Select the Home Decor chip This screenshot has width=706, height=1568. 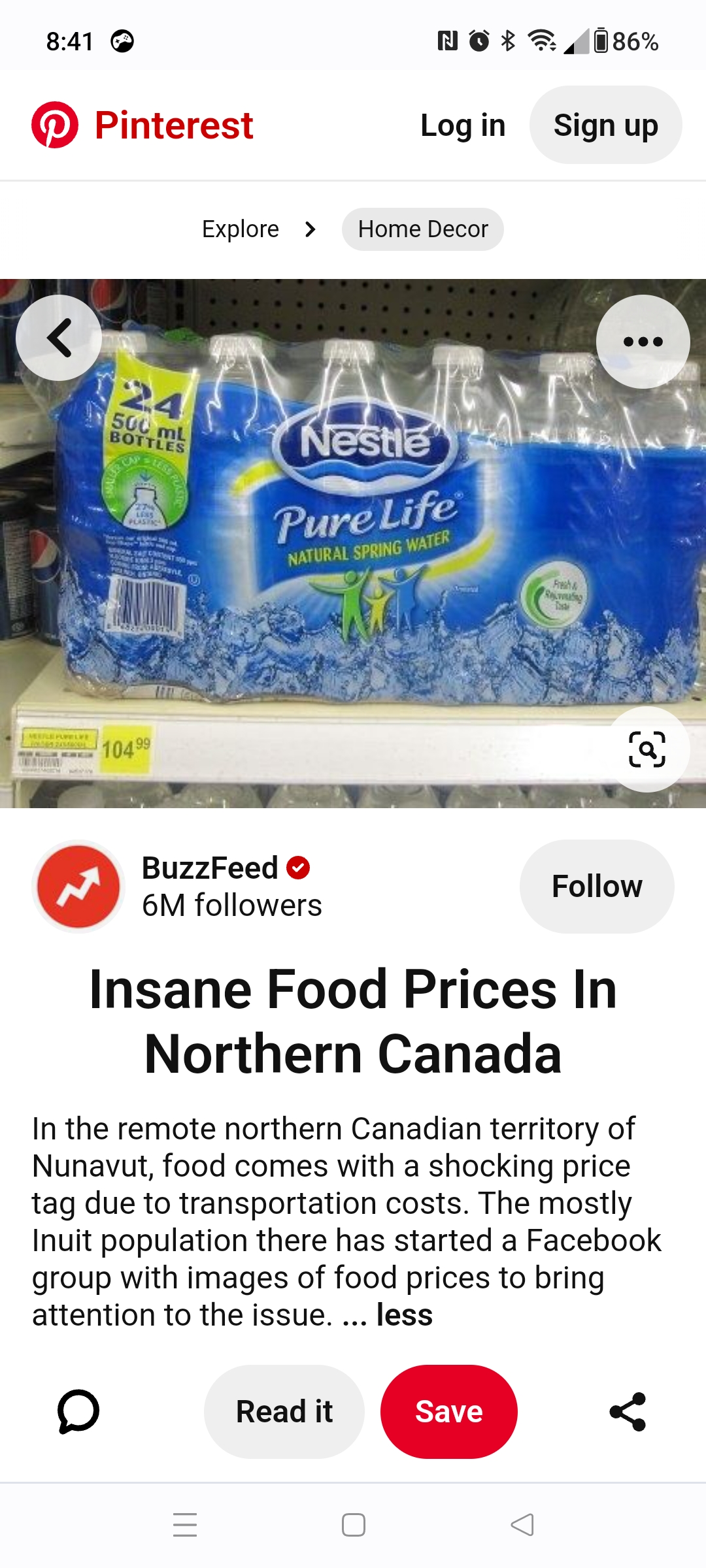(423, 229)
